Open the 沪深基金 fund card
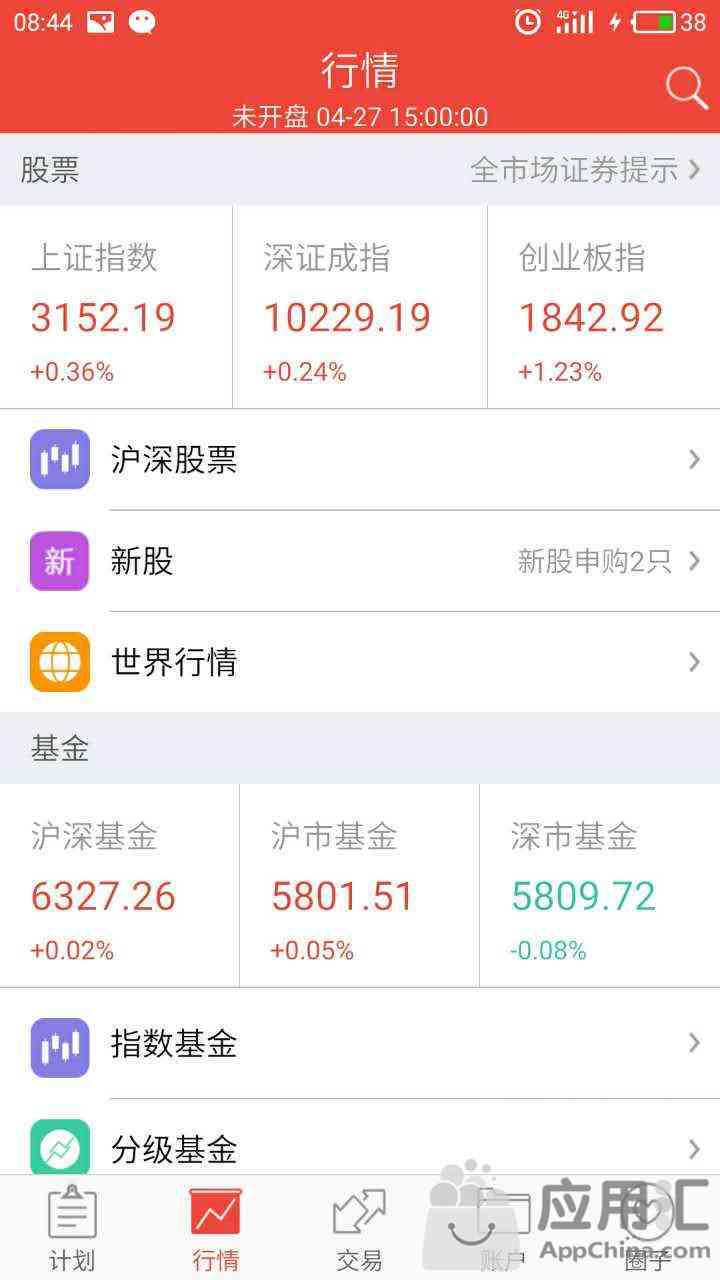The width and height of the screenshot is (720, 1280). tap(119, 885)
